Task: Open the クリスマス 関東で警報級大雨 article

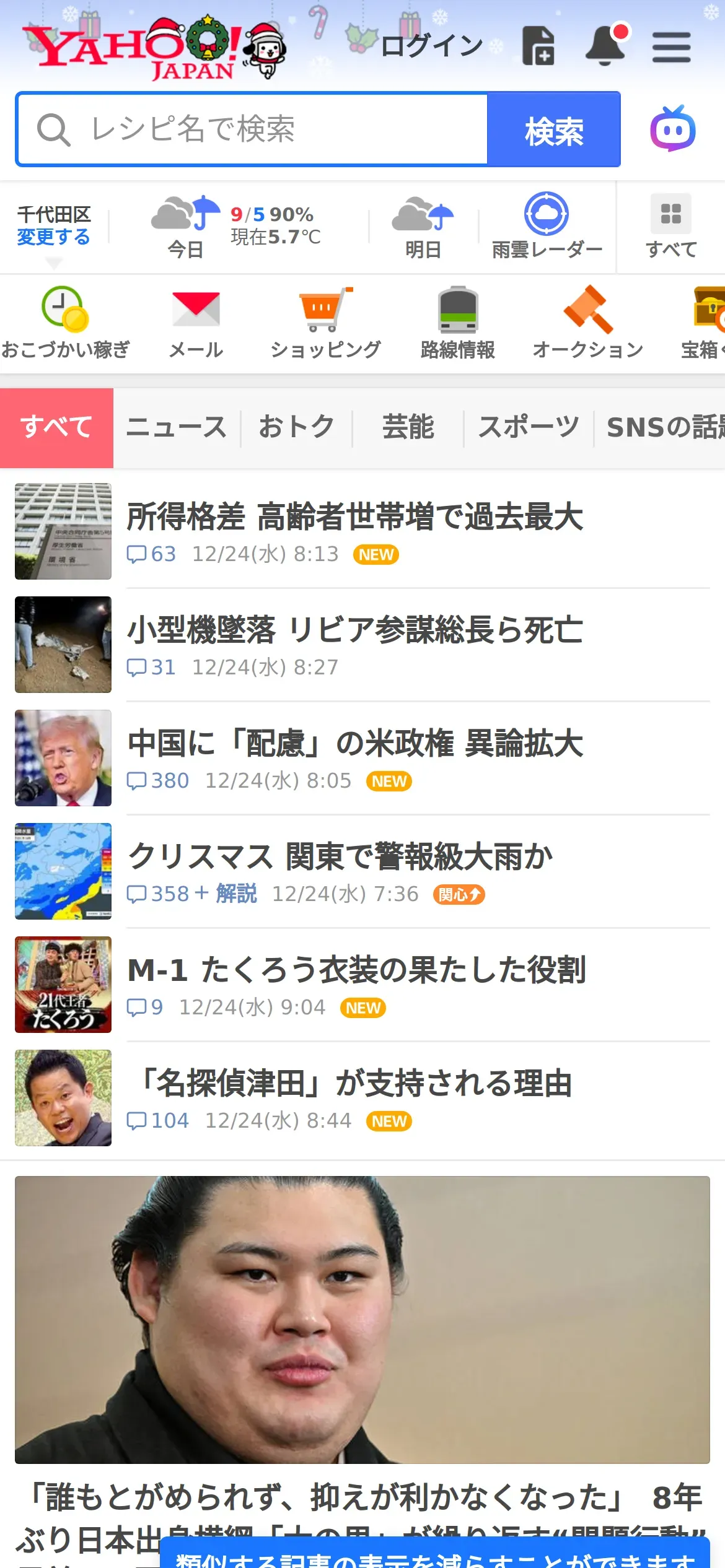Action: tap(340, 857)
